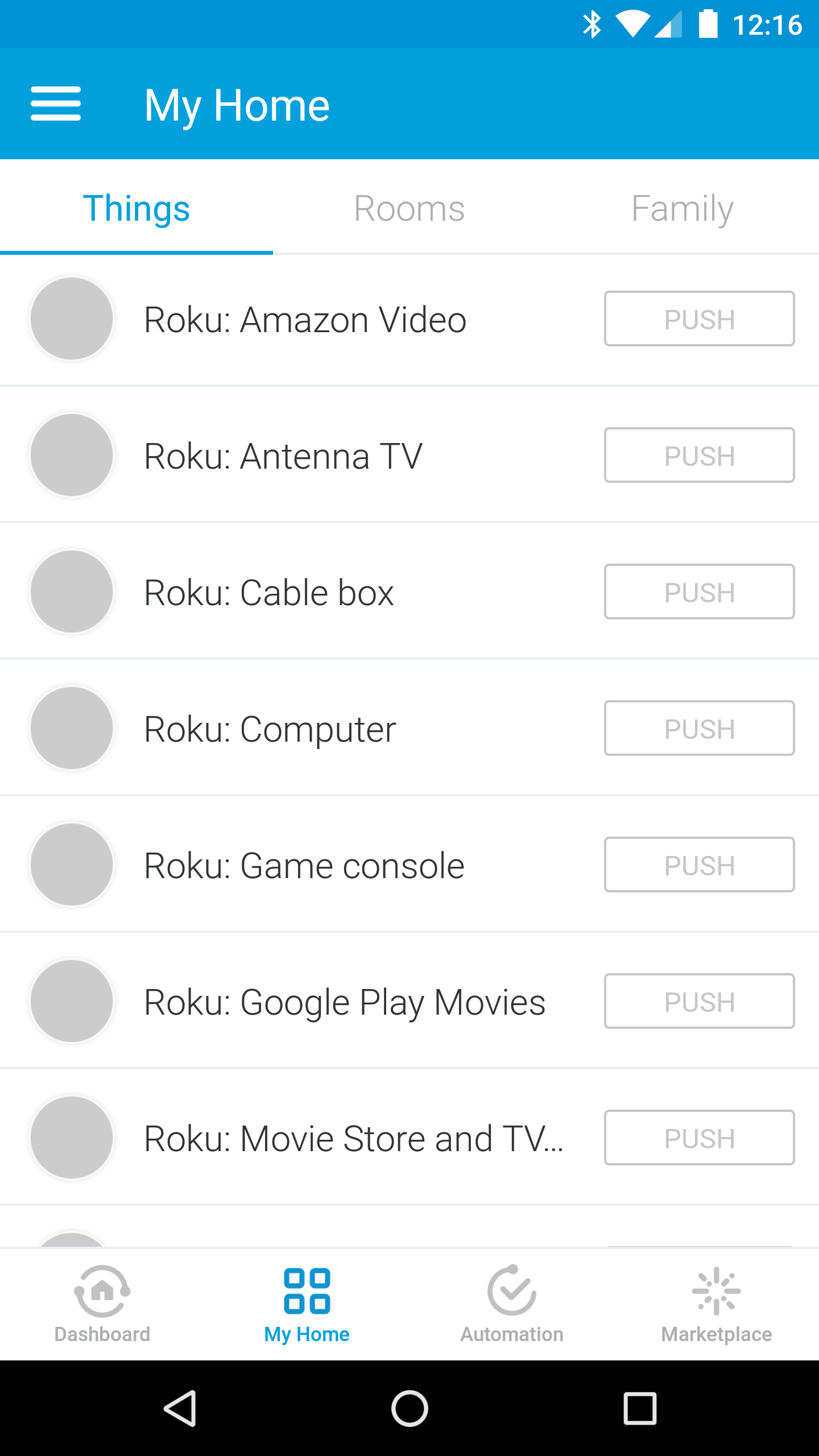Screen dimensions: 819x1456
Task: Switch to the Rooms tab
Action: pos(409,208)
